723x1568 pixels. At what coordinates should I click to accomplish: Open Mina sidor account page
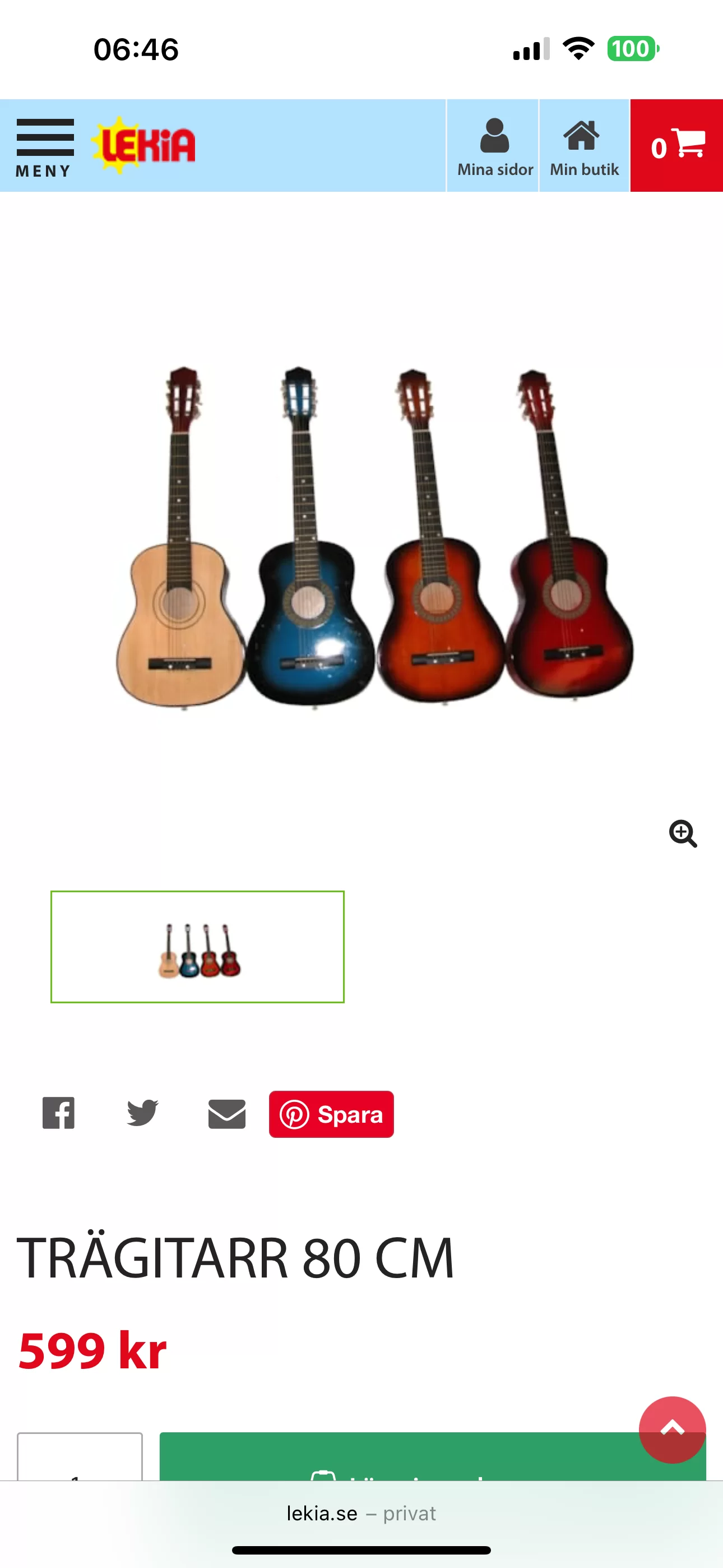[x=494, y=147]
